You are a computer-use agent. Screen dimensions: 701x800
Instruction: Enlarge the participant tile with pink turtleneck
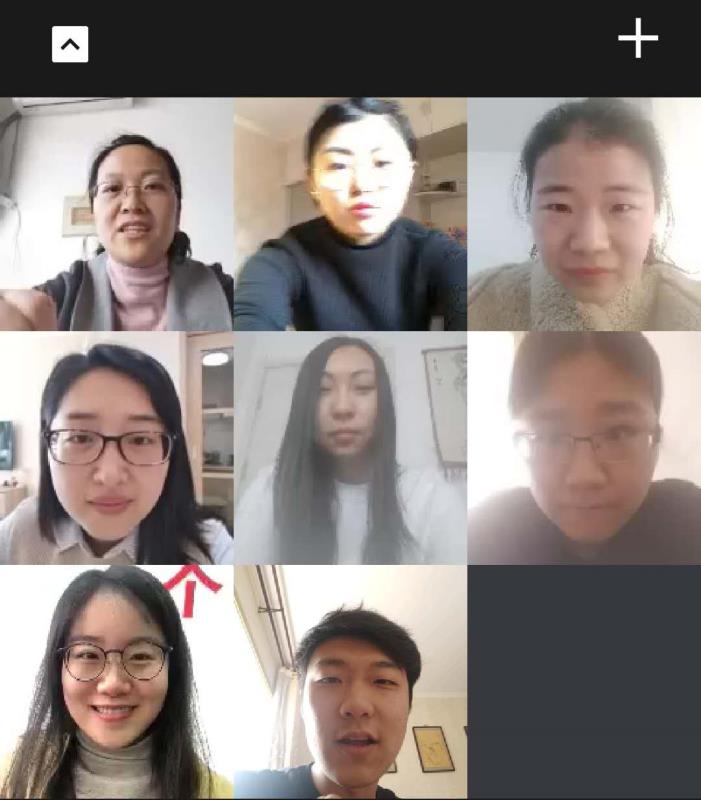click(x=116, y=214)
